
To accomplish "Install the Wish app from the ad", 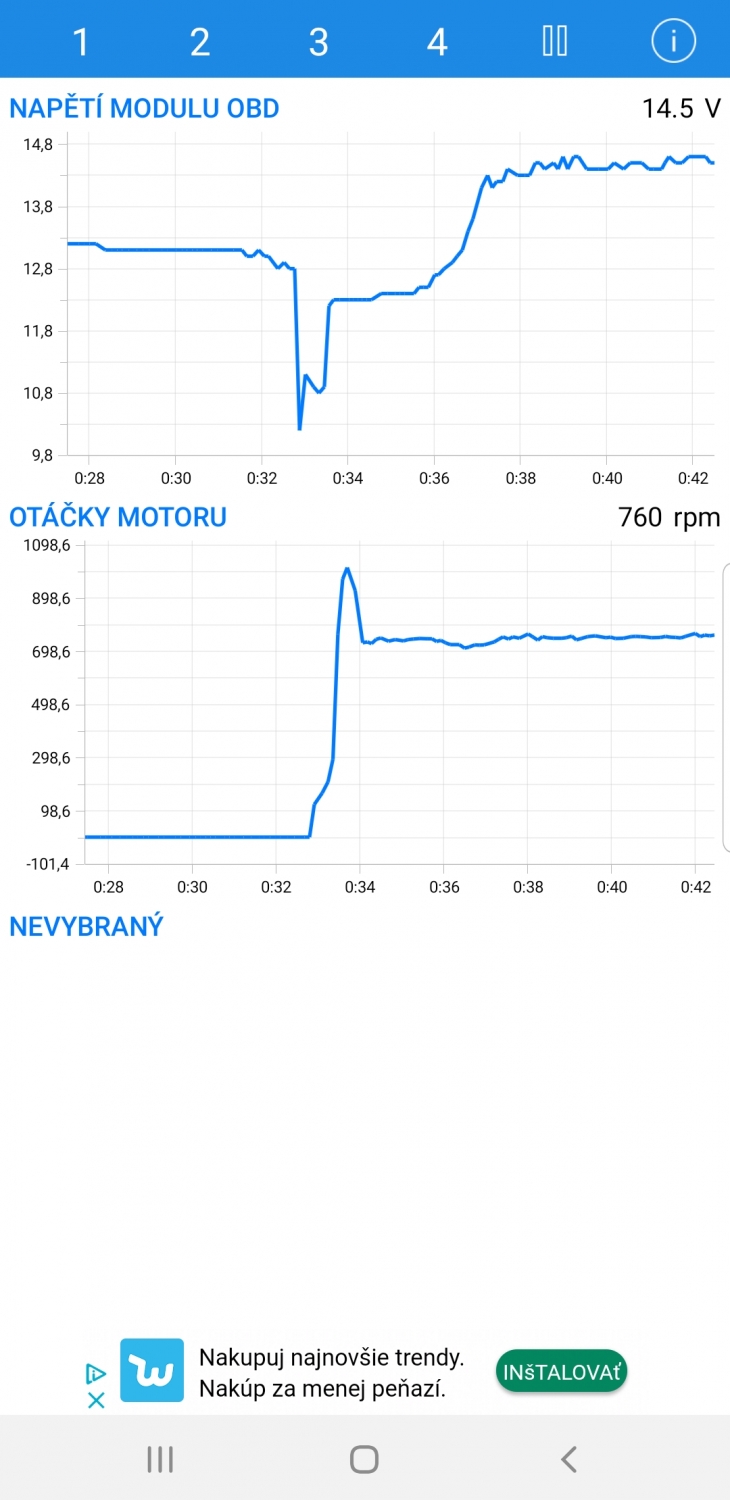I will tap(561, 1372).
